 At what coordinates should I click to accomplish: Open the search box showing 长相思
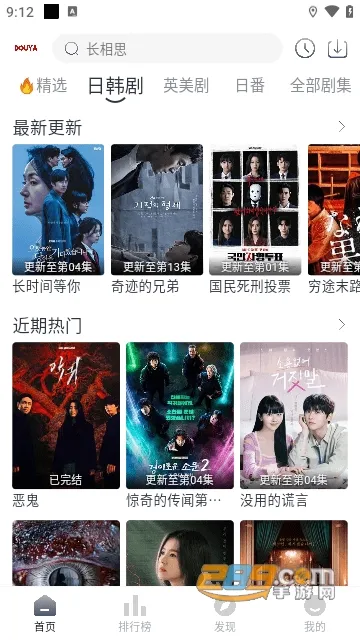[x=167, y=49]
